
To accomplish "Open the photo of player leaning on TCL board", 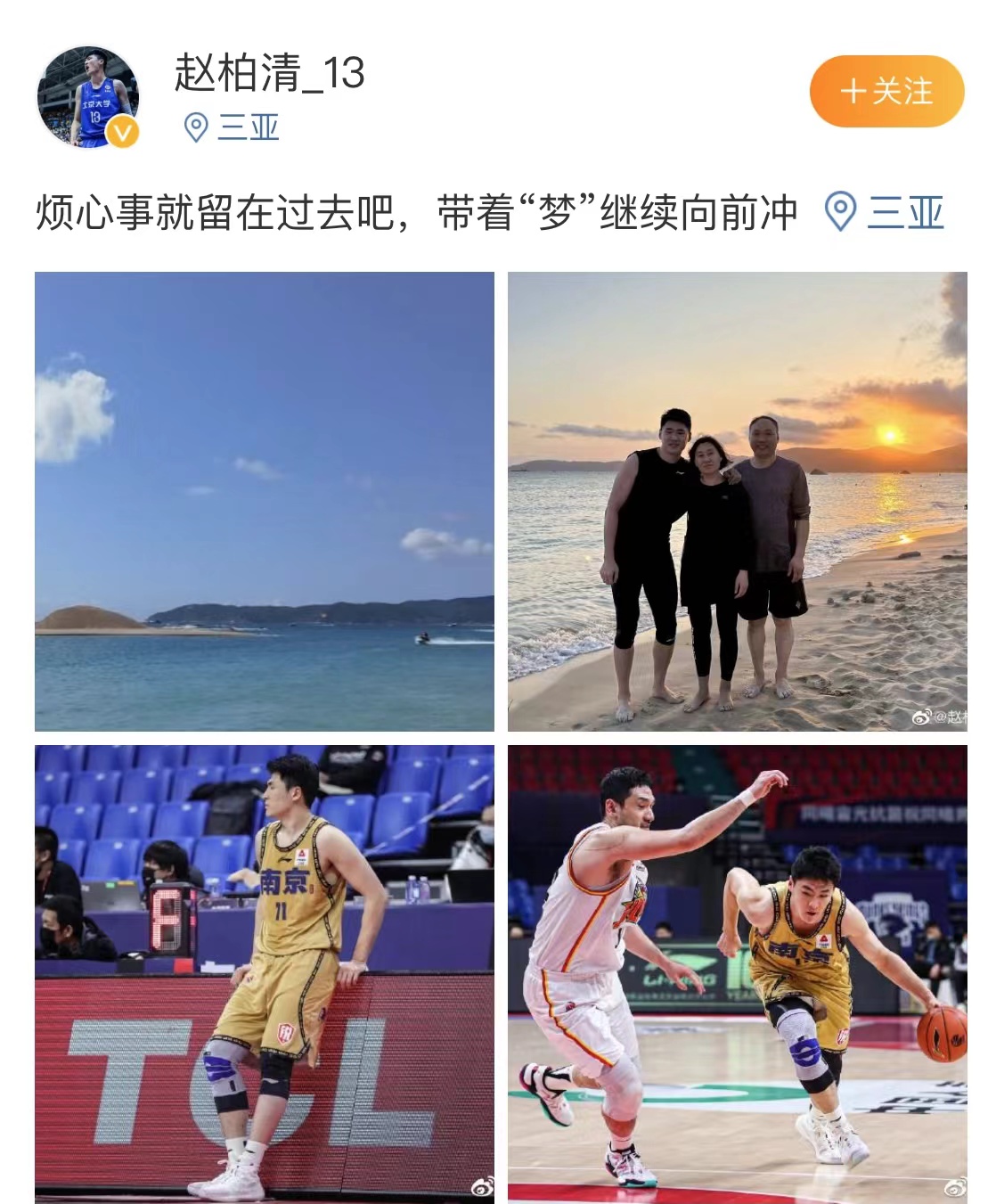I will [264, 973].
